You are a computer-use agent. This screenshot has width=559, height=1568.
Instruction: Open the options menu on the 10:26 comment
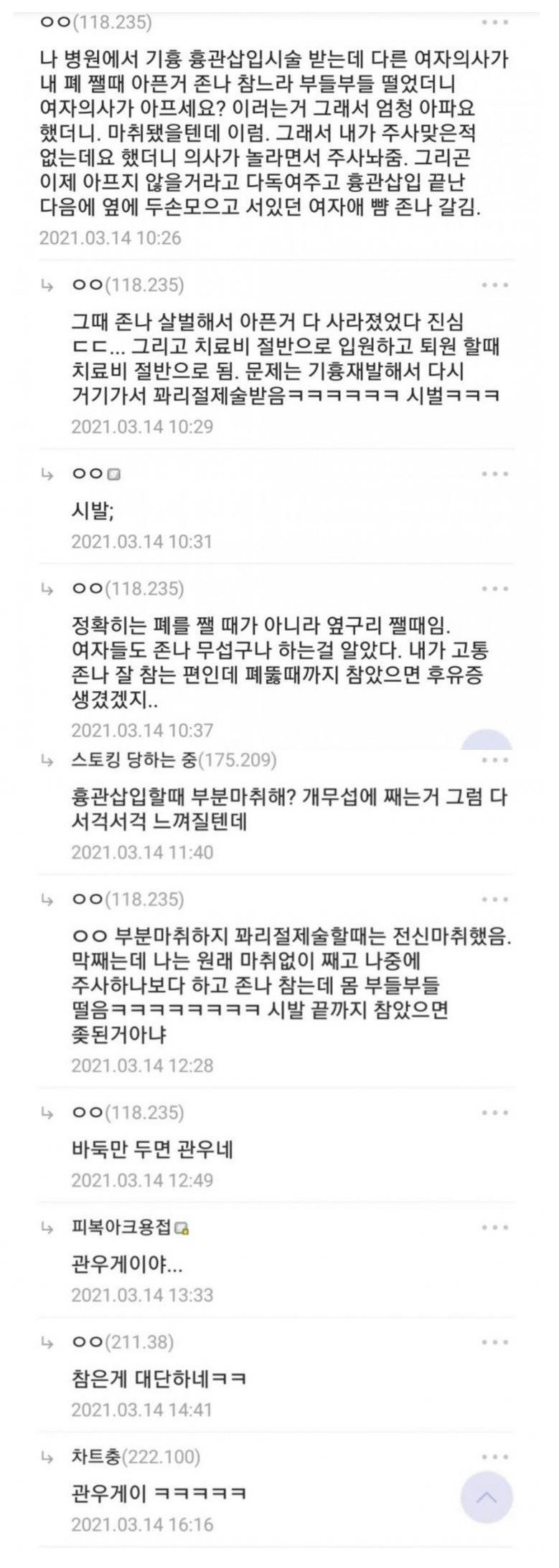click(x=495, y=22)
